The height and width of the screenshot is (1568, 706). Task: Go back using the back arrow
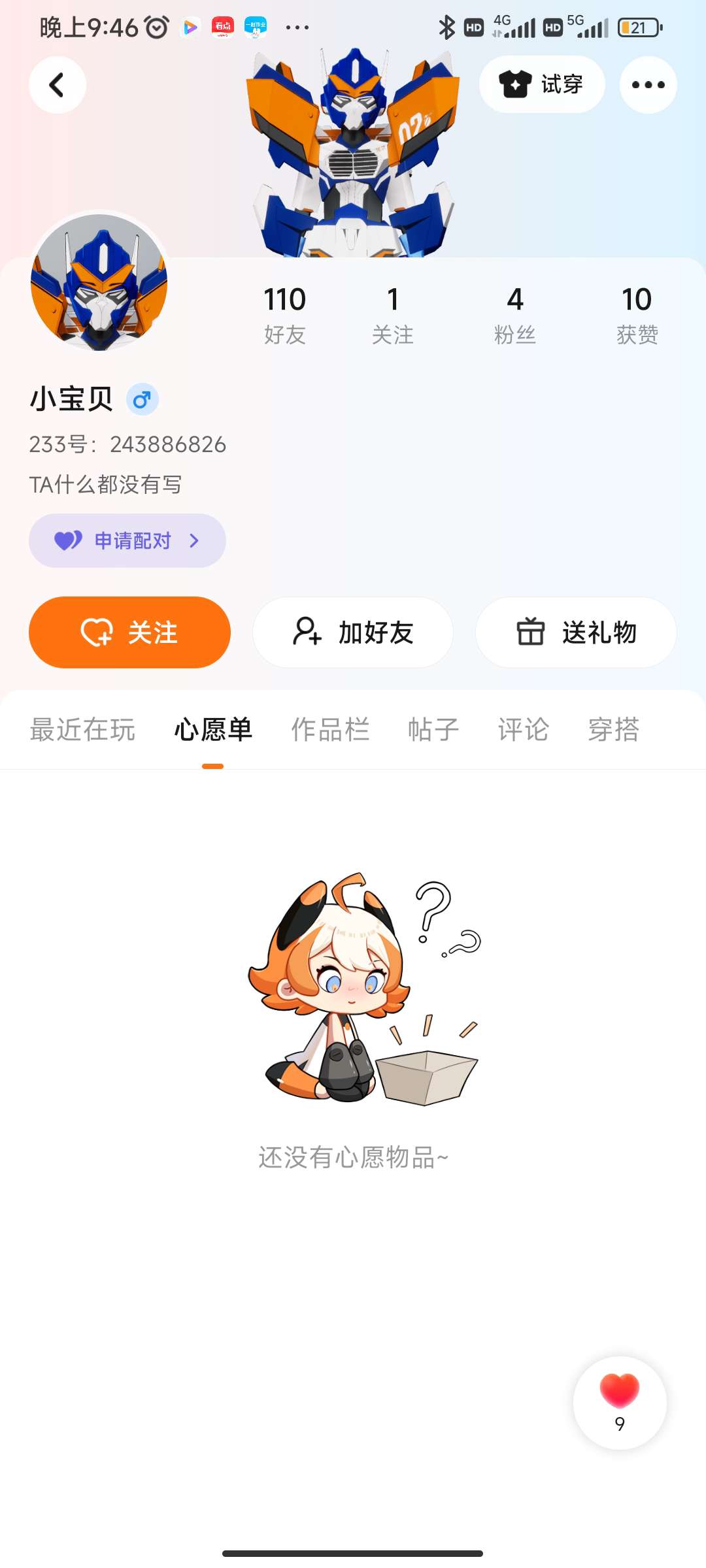coord(58,85)
